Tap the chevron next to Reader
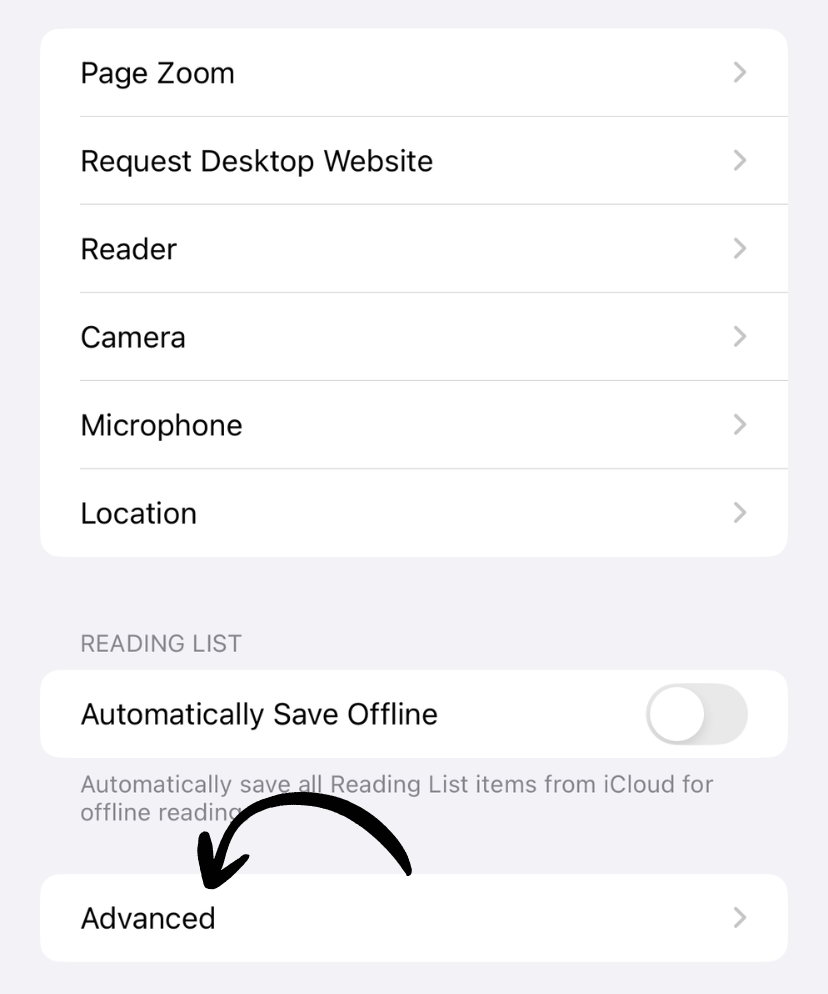 739,249
